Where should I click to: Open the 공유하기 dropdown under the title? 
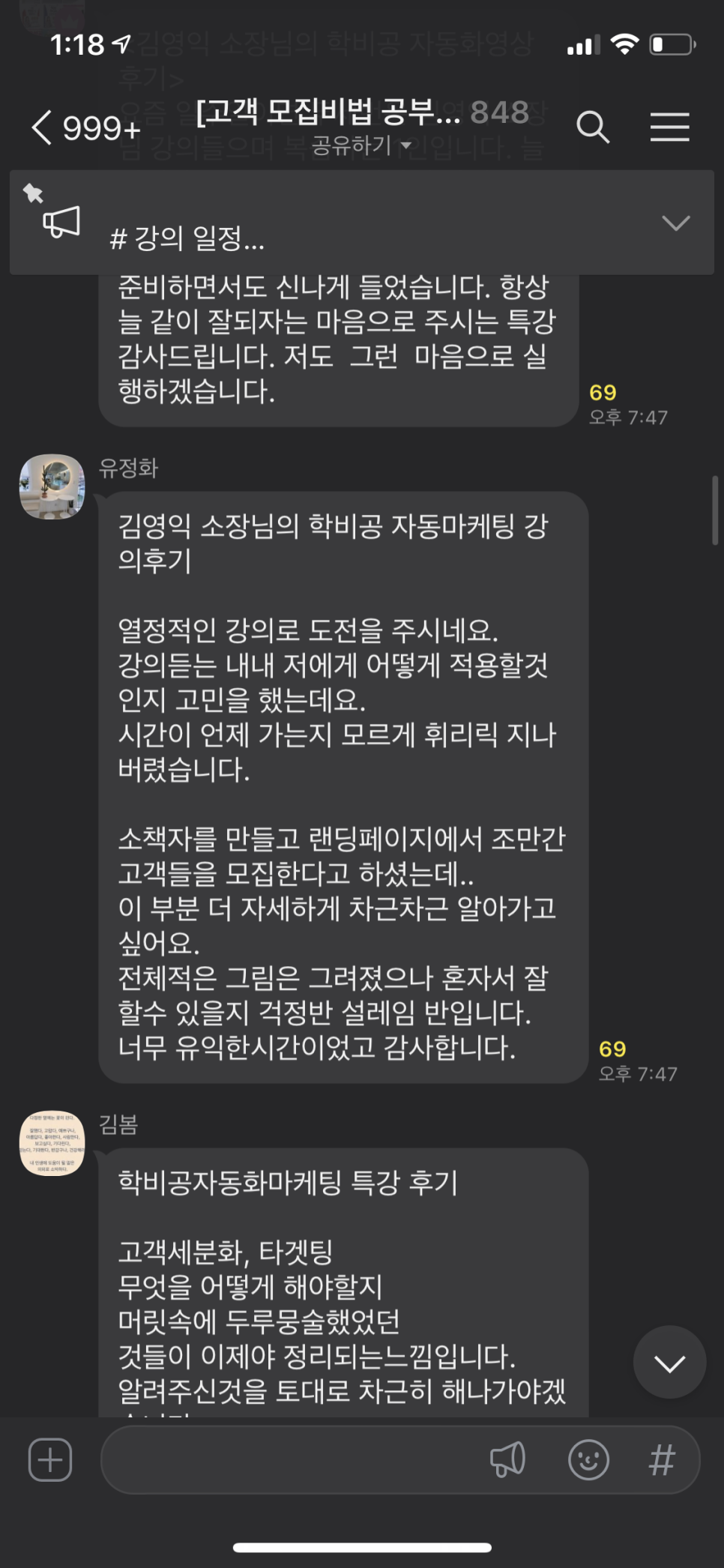click(361, 145)
